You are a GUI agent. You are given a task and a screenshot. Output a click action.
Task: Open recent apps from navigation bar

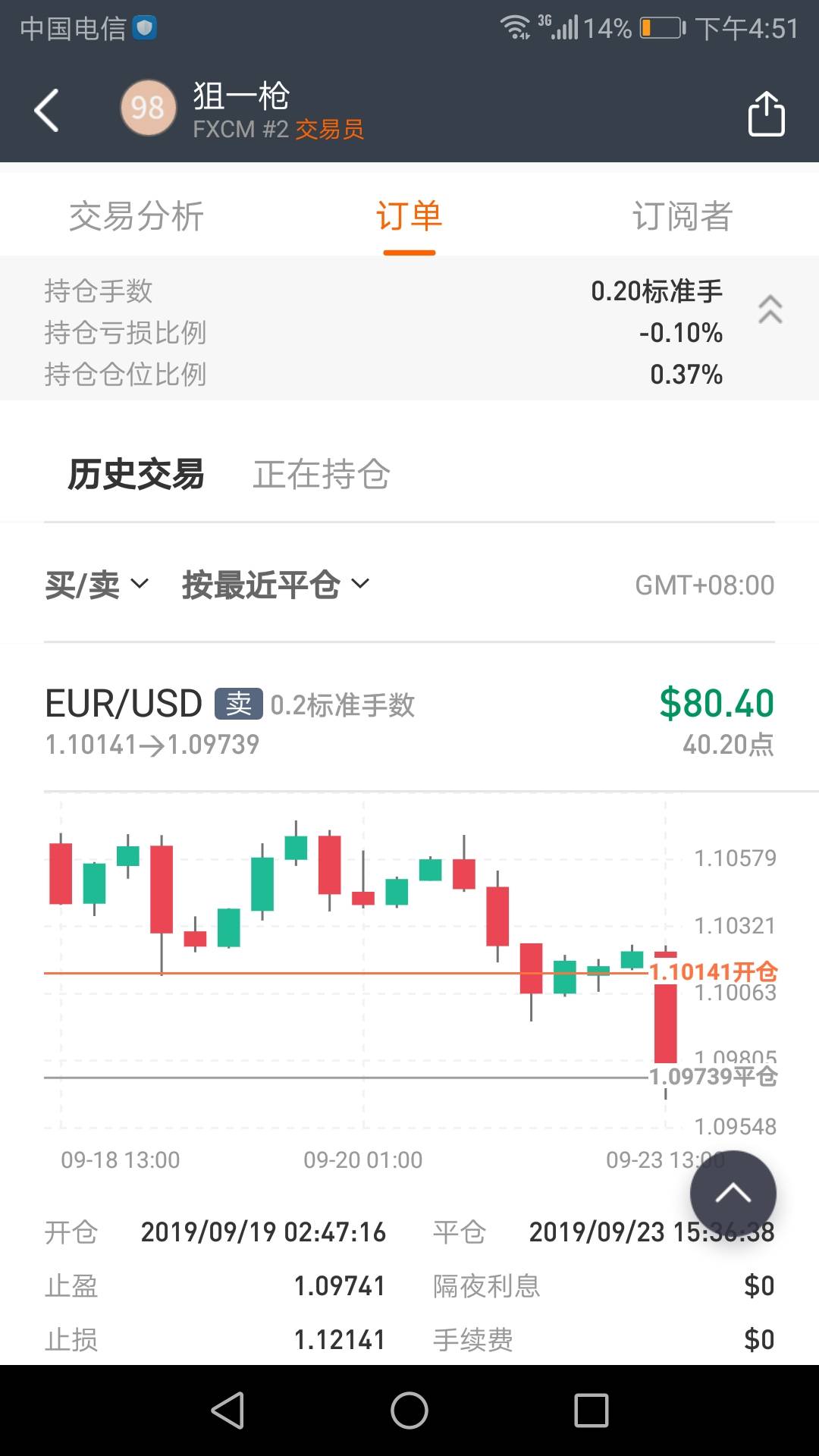tap(591, 1410)
